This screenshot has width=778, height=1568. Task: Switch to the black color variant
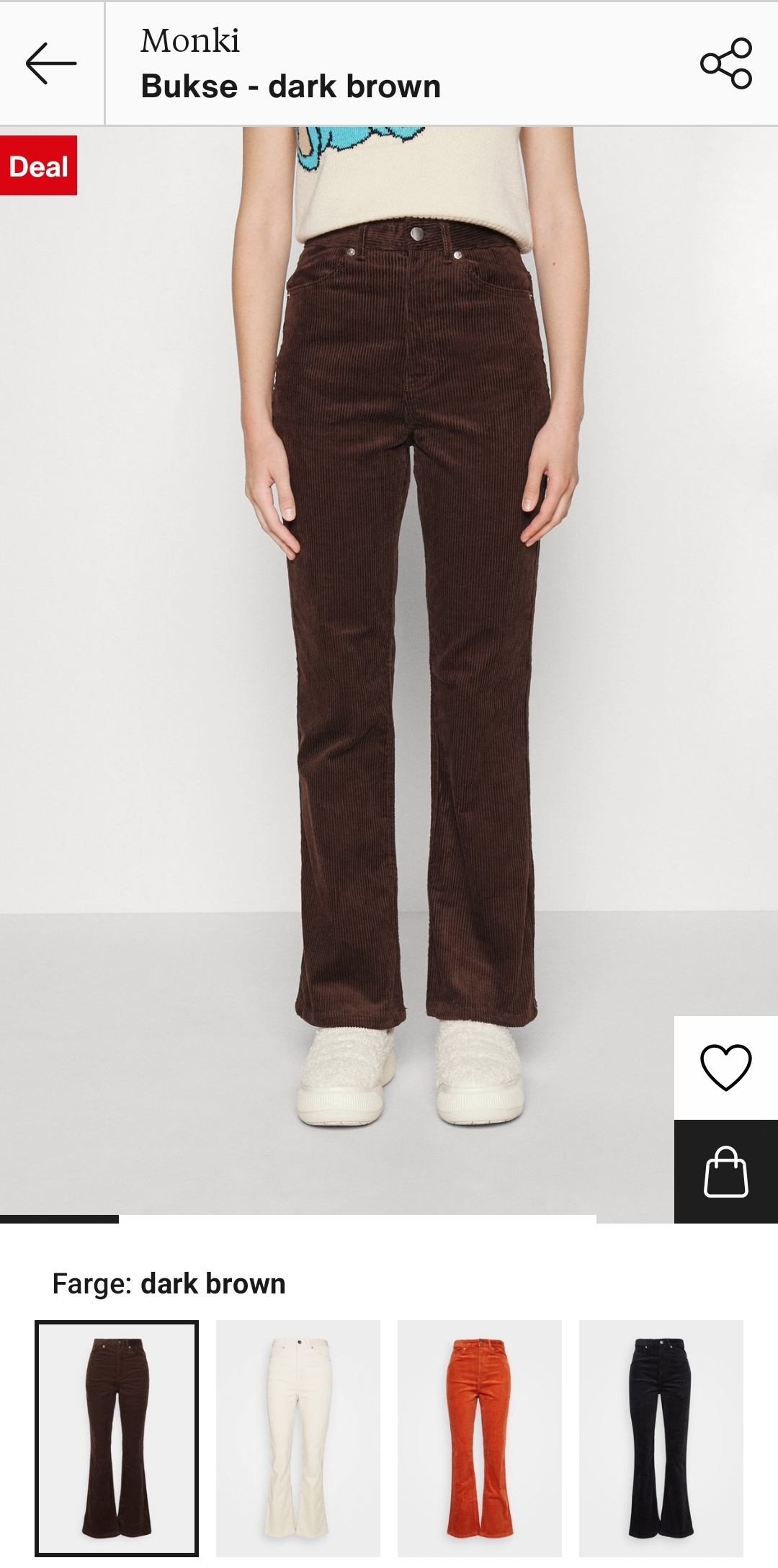click(x=661, y=1438)
